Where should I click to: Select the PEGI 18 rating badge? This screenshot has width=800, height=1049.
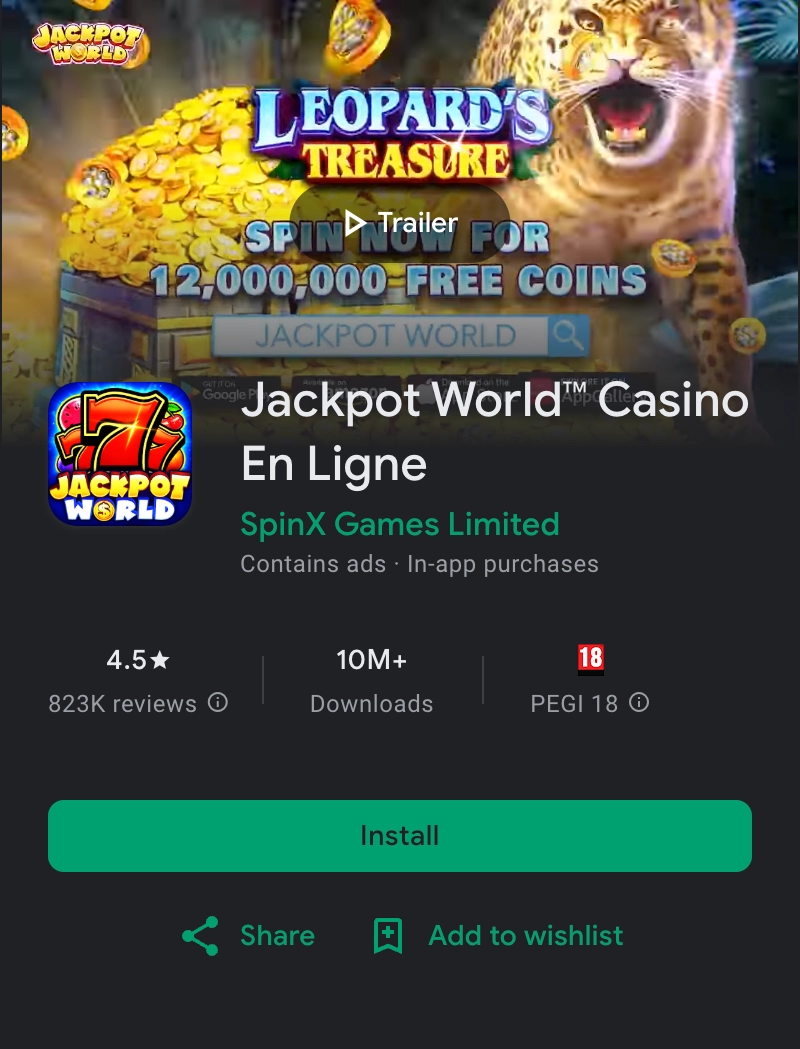pos(591,659)
